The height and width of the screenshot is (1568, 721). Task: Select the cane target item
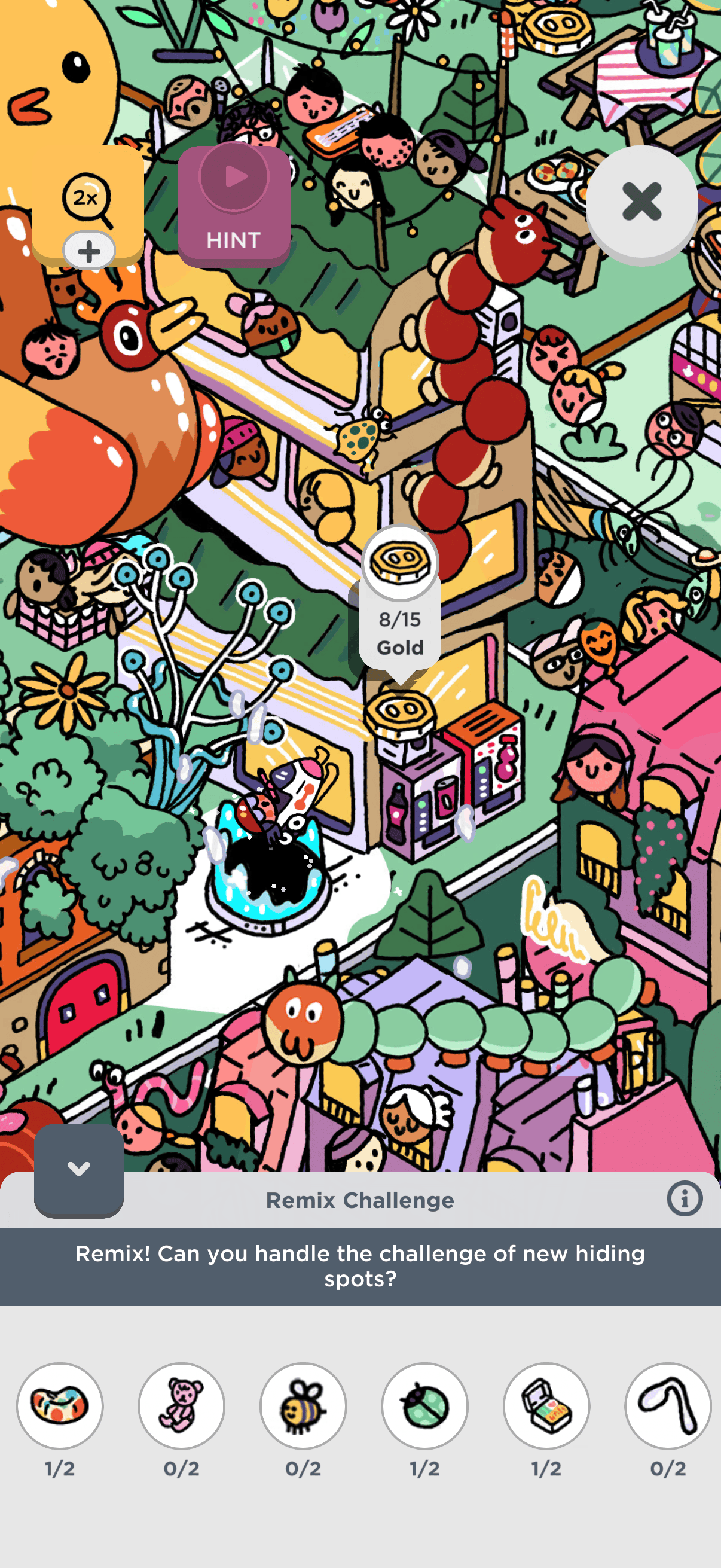pyautogui.click(x=667, y=1405)
